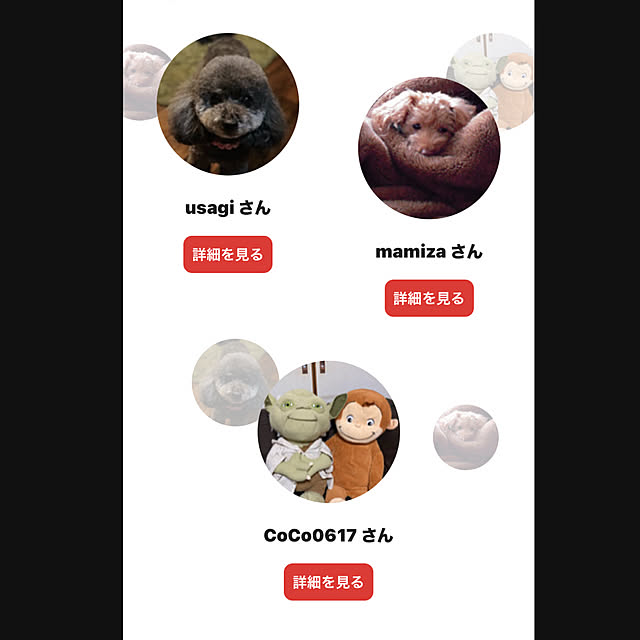Open details button for CoCo0617 さん
Image resolution: width=640 pixels, height=640 pixels.
coord(328,581)
